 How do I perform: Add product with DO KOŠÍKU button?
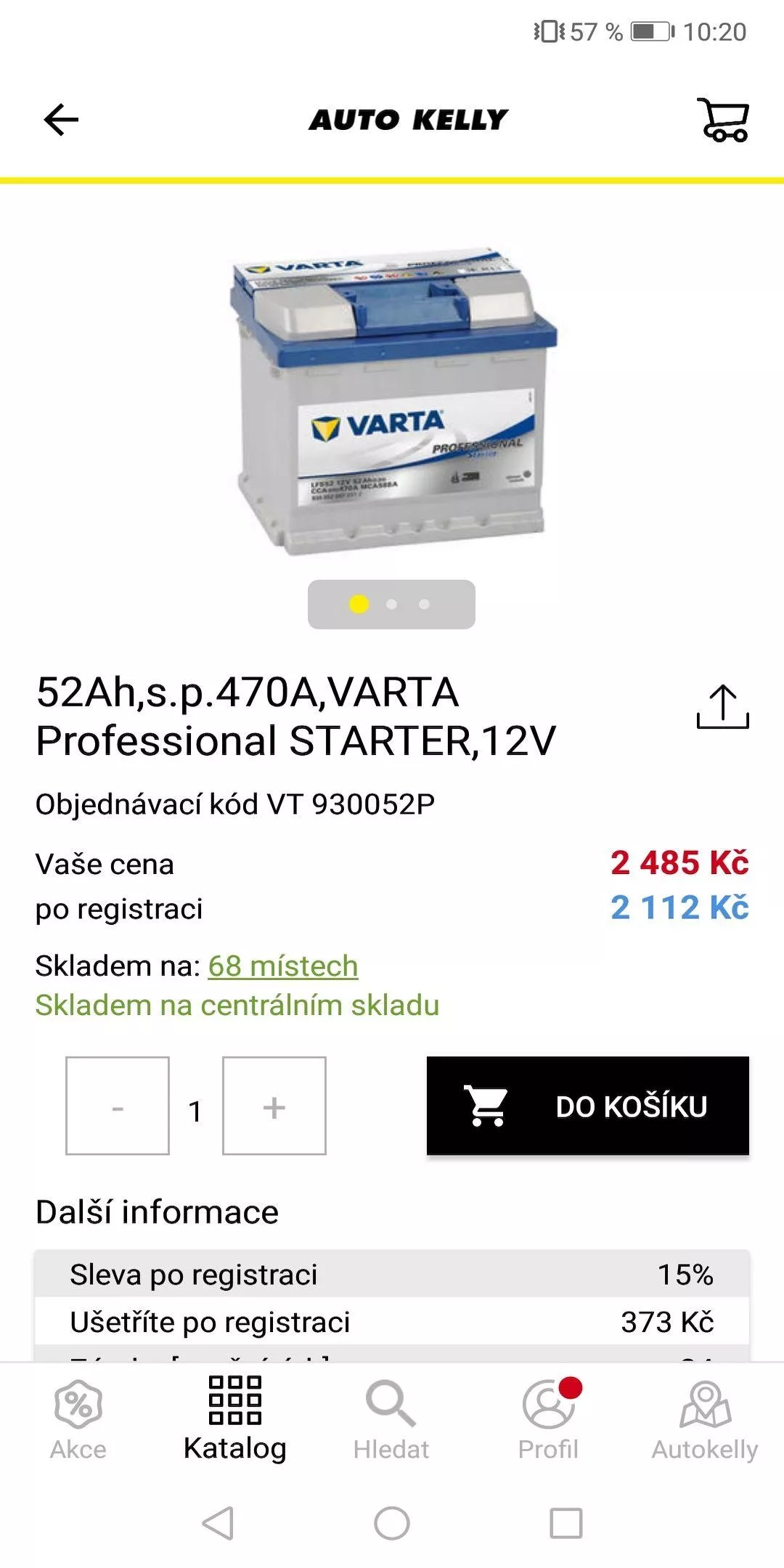(588, 1106)
